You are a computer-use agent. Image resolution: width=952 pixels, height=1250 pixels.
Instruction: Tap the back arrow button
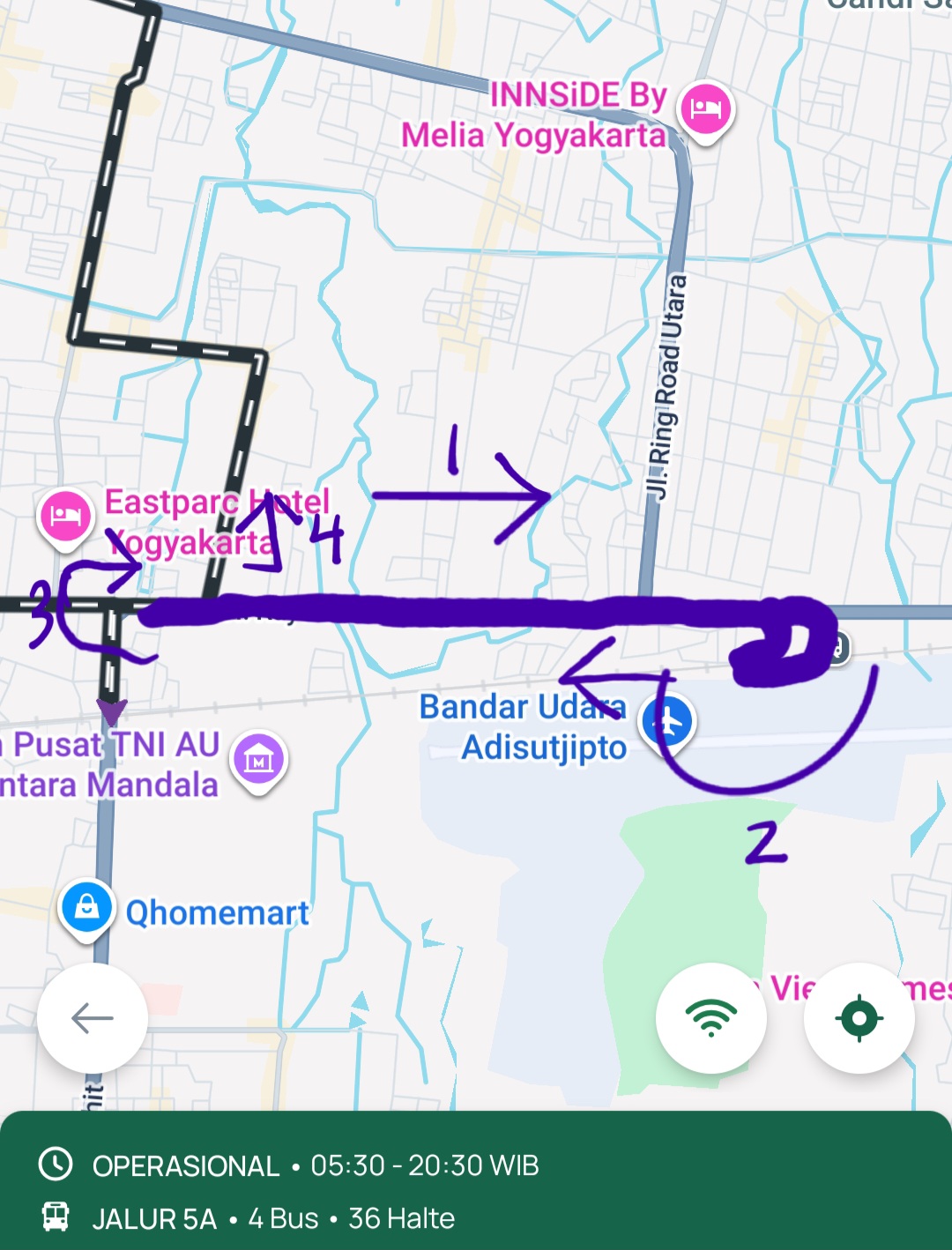(93, 1018)
